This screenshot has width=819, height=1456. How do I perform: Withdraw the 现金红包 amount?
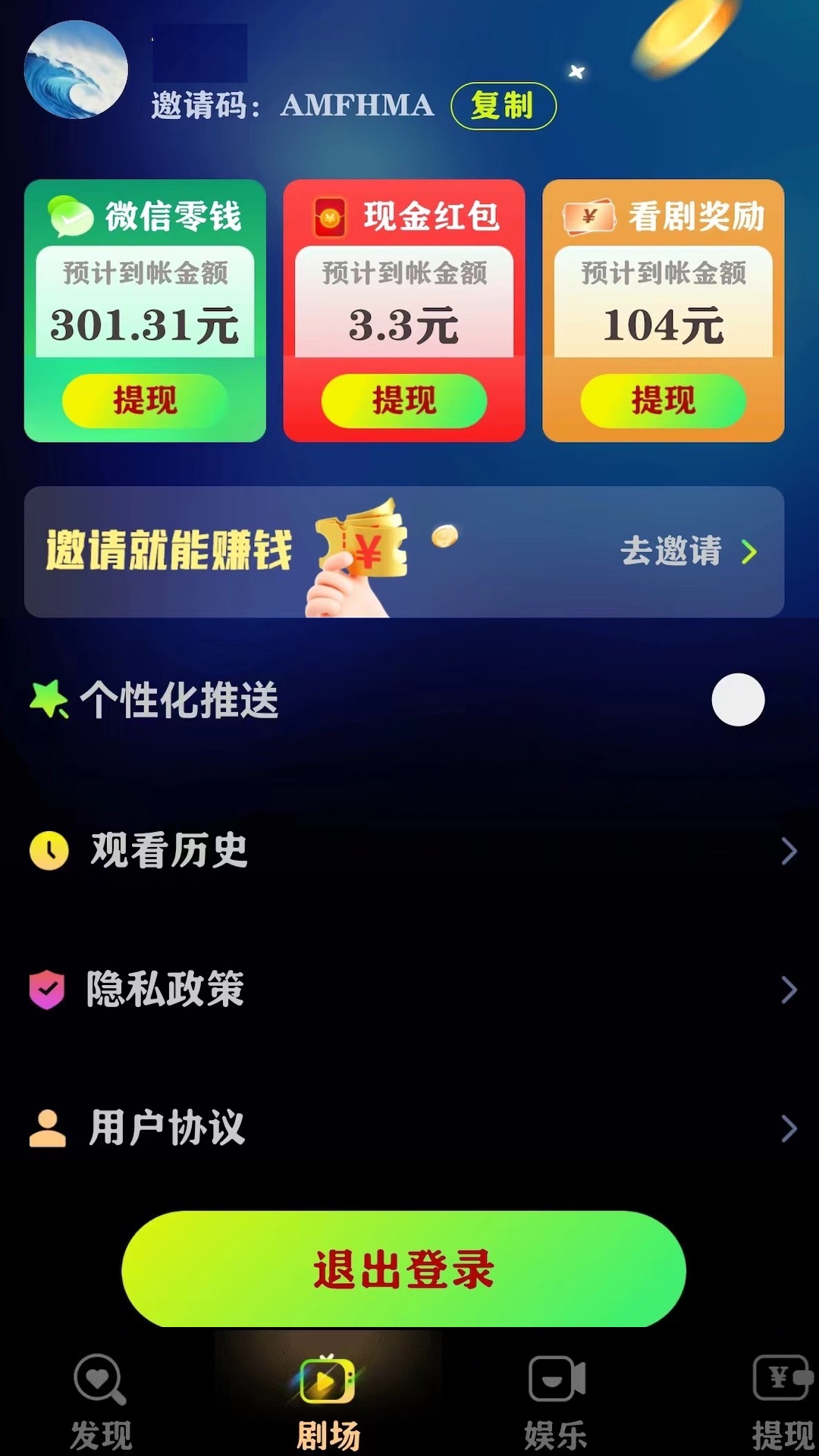coord(403,400)
